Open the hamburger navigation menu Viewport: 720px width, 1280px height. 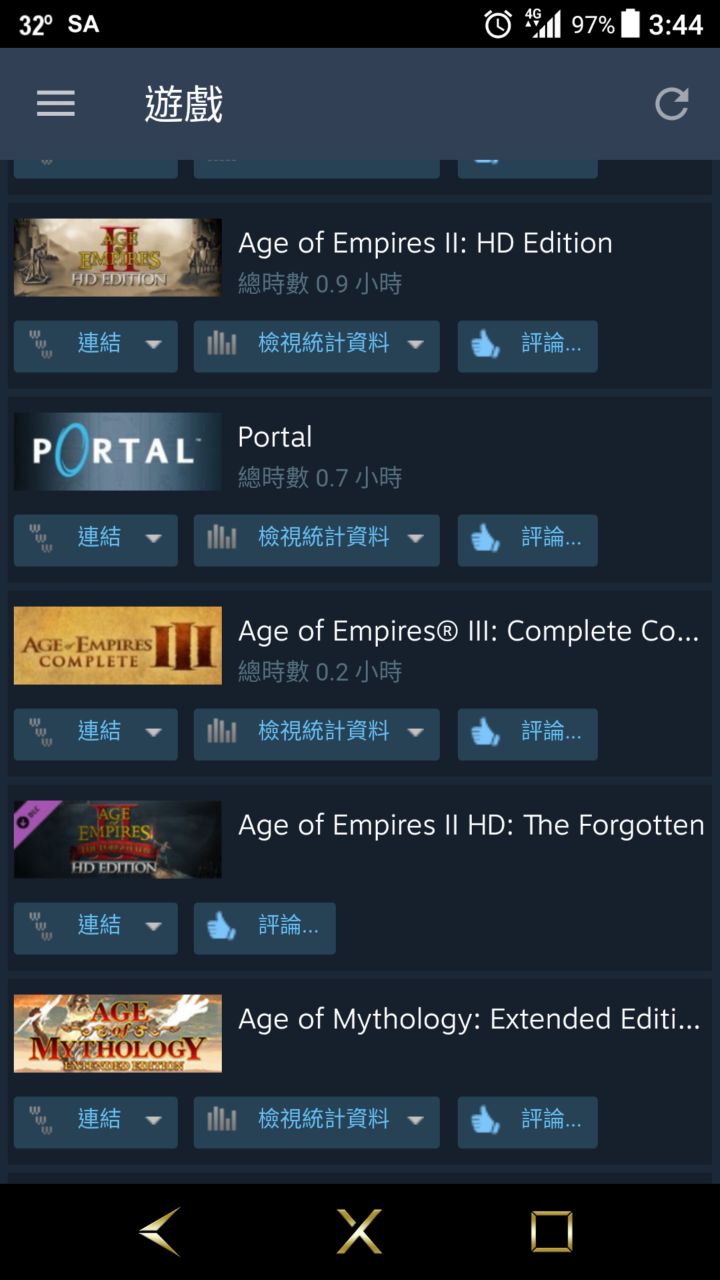pos(56,104)
